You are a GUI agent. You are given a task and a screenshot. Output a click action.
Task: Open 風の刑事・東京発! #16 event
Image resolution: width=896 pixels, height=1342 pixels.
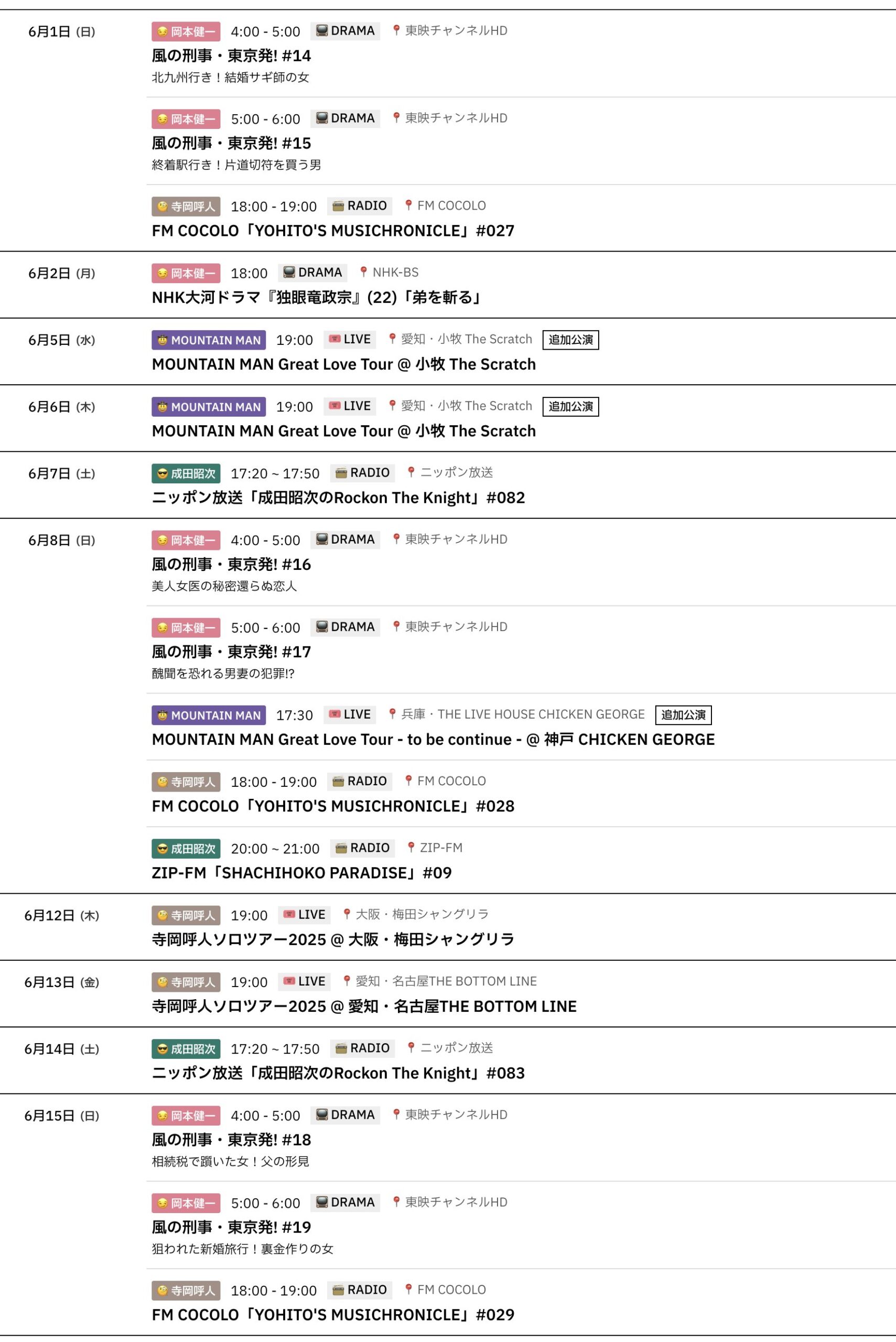231,565
